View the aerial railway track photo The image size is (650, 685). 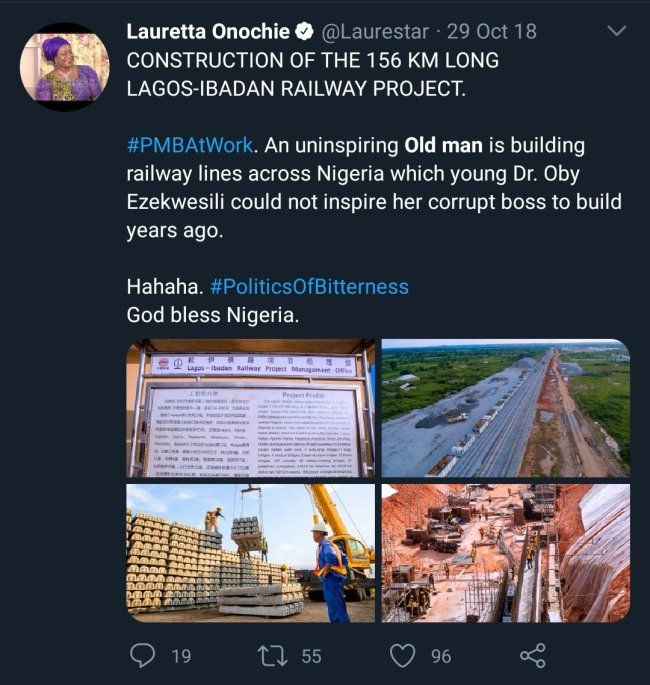pyautogui.click(x=505, y=408)
